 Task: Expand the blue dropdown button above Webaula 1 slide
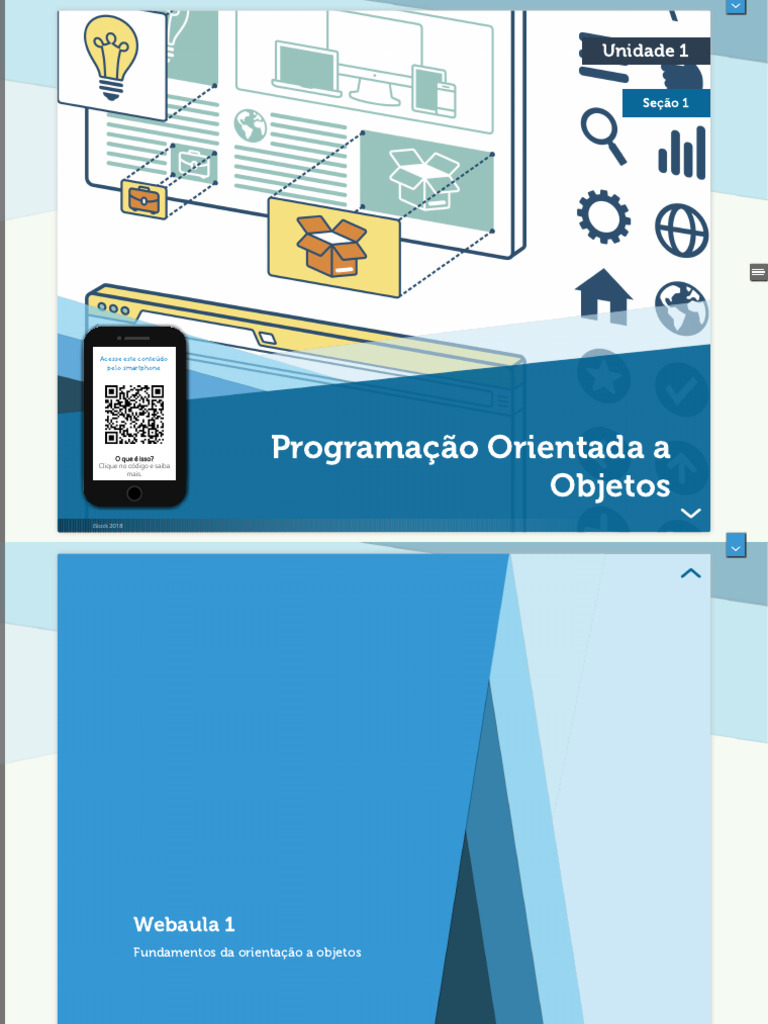pyautogui.click(x=736, y=546)
